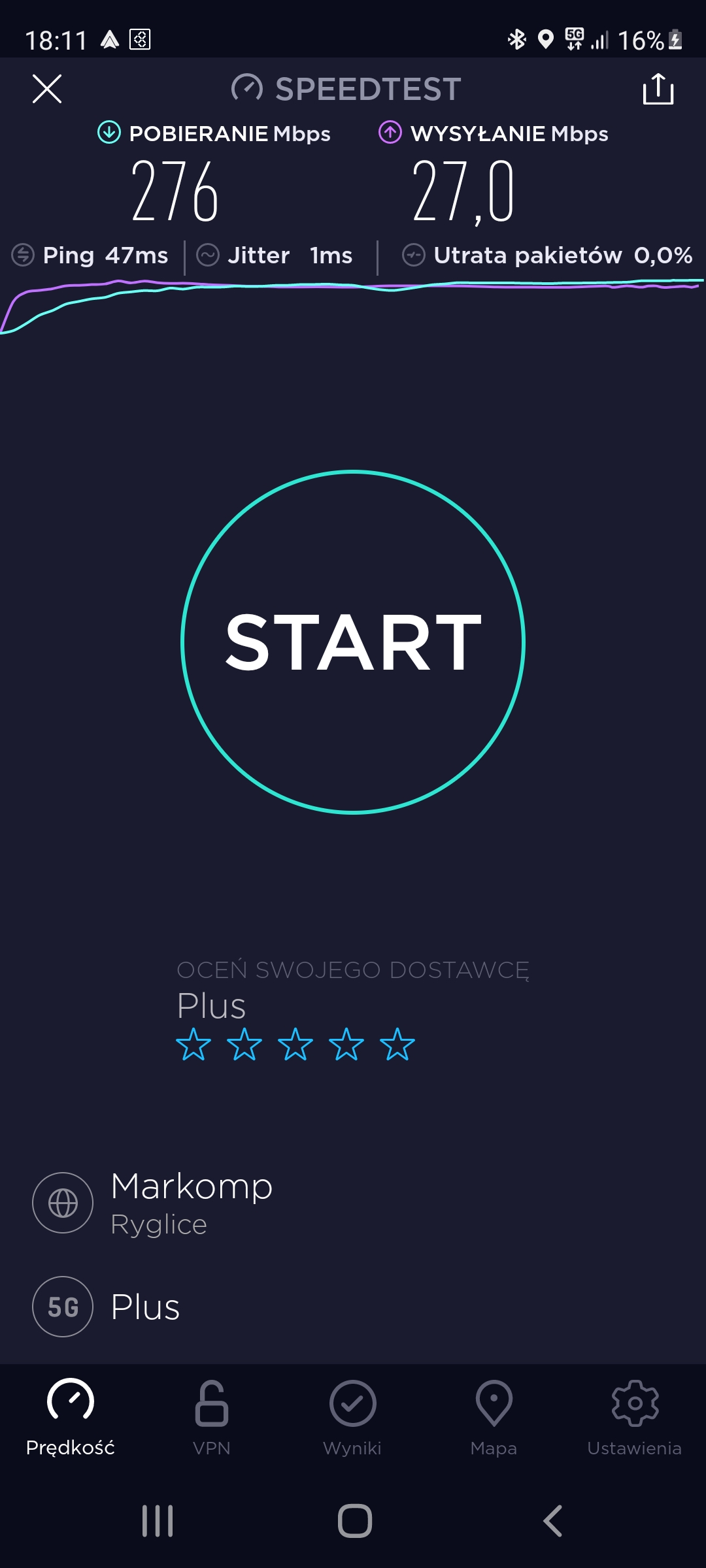This screenshot has width=706, height=1568.
Task: Go back using system back button
Action: click(553, 1521)
